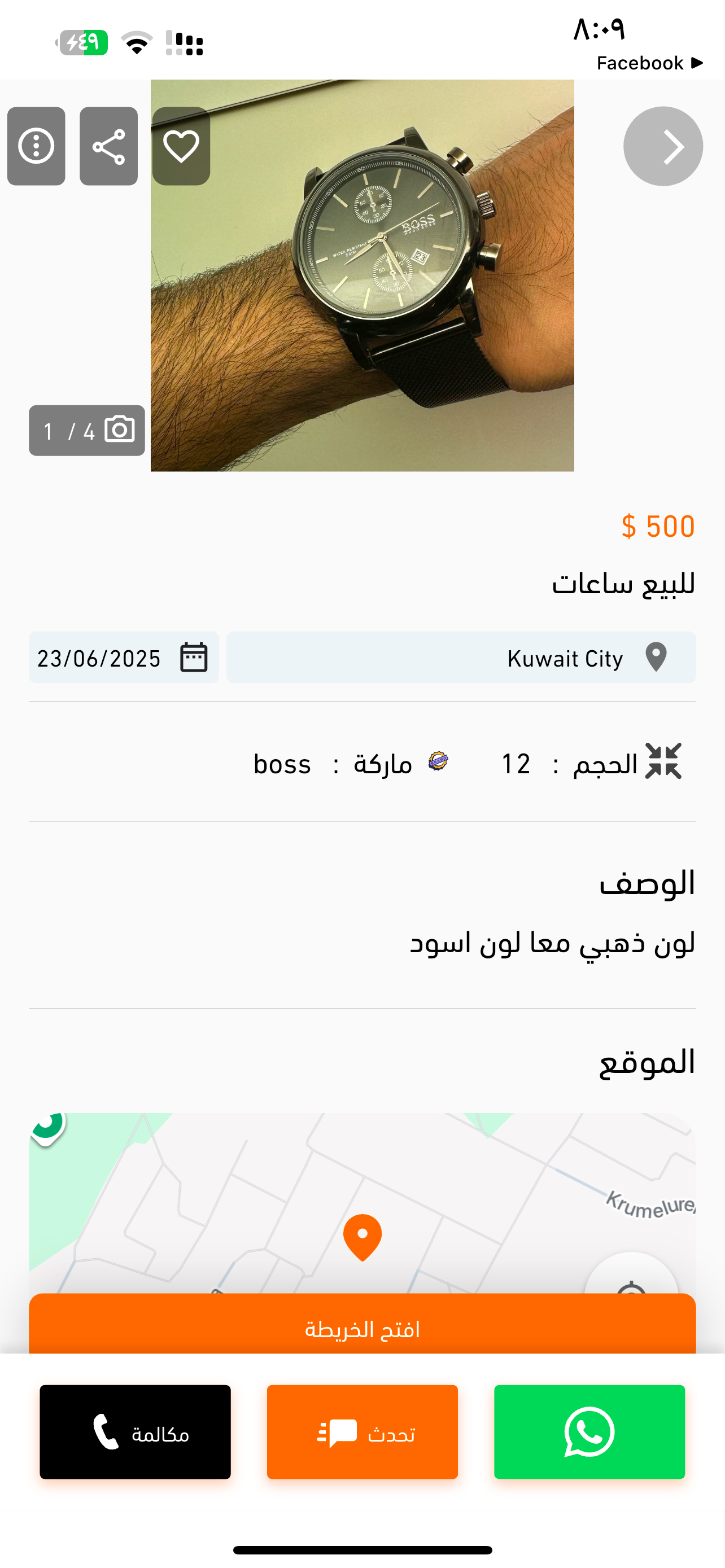This screenshot has height=1568, width=725.
Task: Open WhatsApp via the green WhatsApp icon
Action: pos(589,1433)
